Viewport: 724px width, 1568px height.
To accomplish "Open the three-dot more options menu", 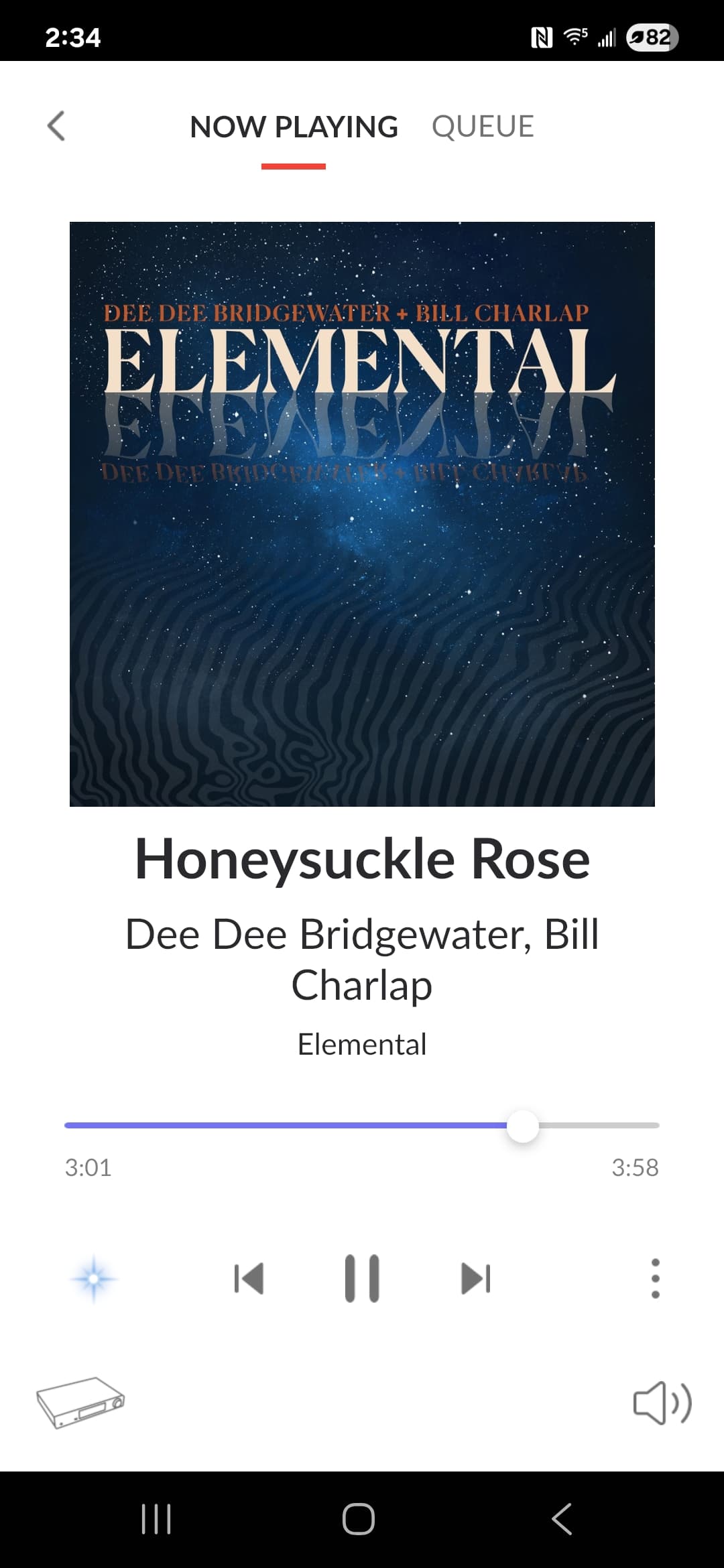I will tap(656, 1279).
